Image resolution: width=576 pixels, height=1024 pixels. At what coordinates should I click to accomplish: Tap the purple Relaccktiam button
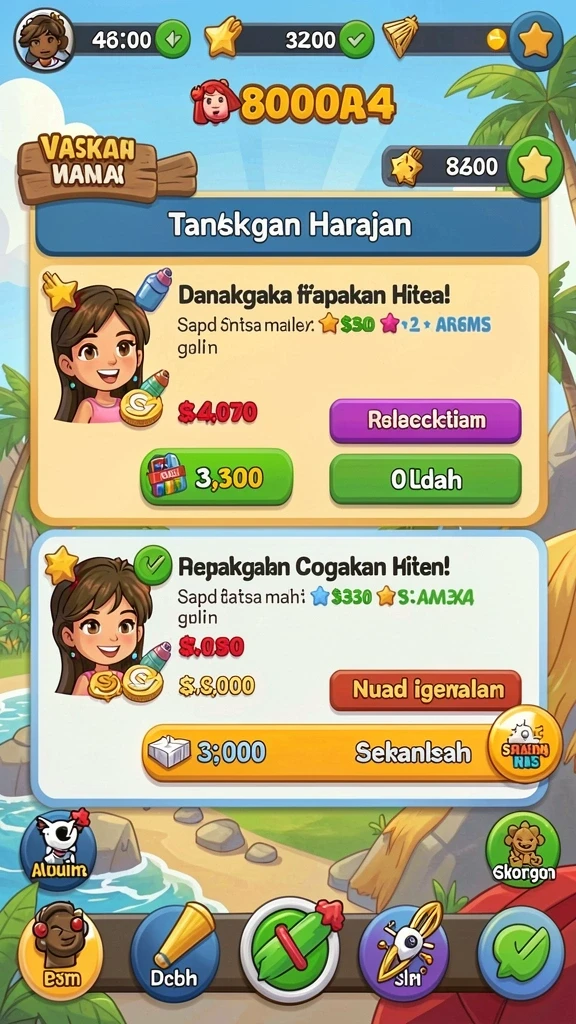pos(425,420)
